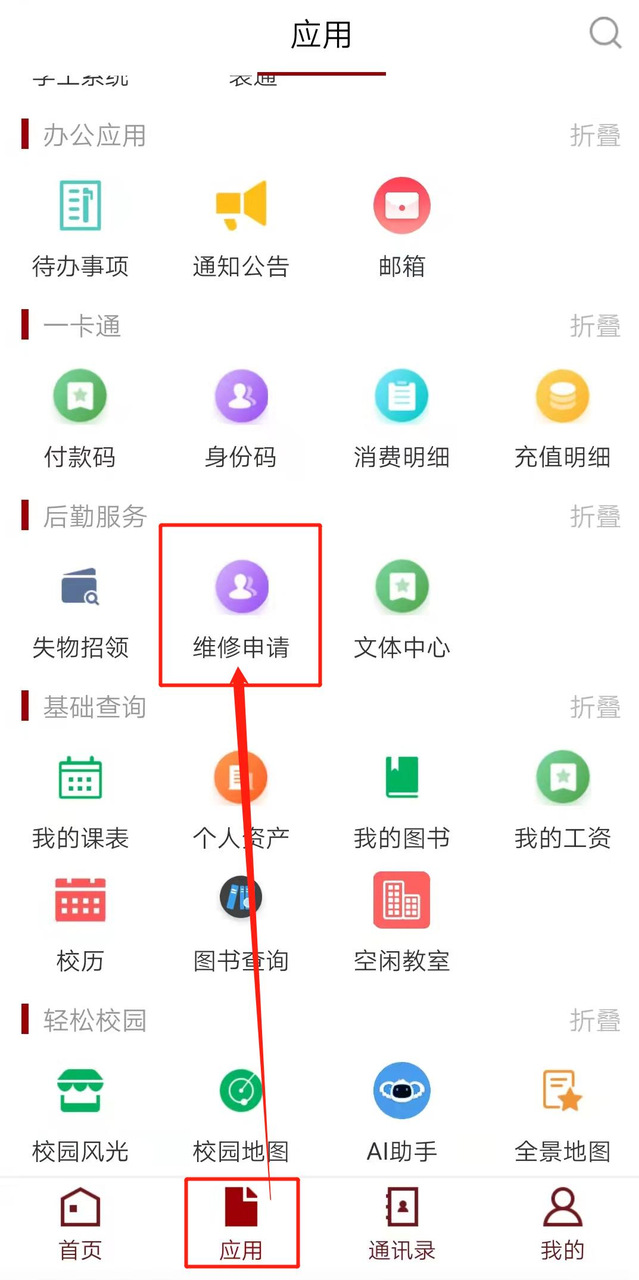Image resolution: width=639 pixels, height=1280 pixels.
Task: Switch to the 通讯录 tab
Action: 401,1224
